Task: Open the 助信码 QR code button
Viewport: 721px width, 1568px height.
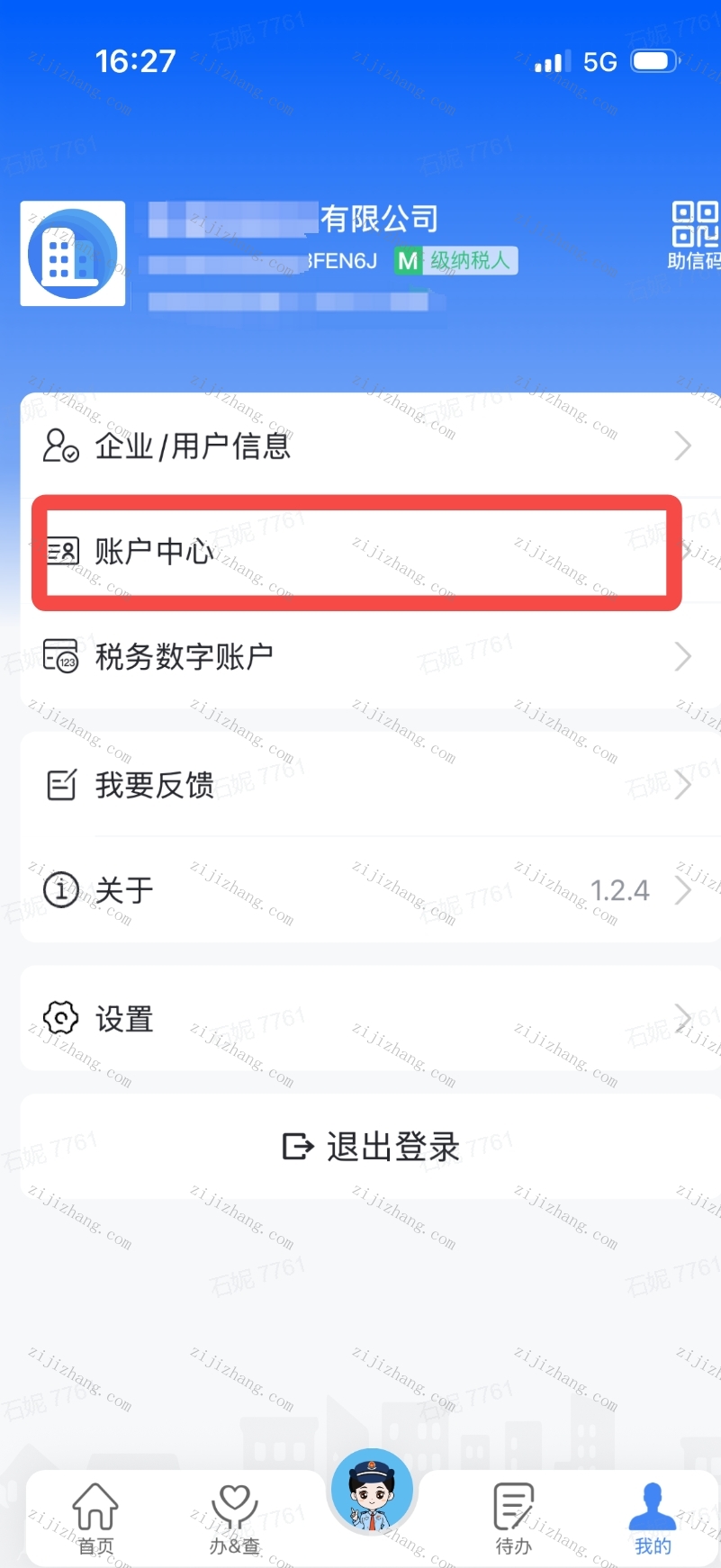Action: pos(695,236)
